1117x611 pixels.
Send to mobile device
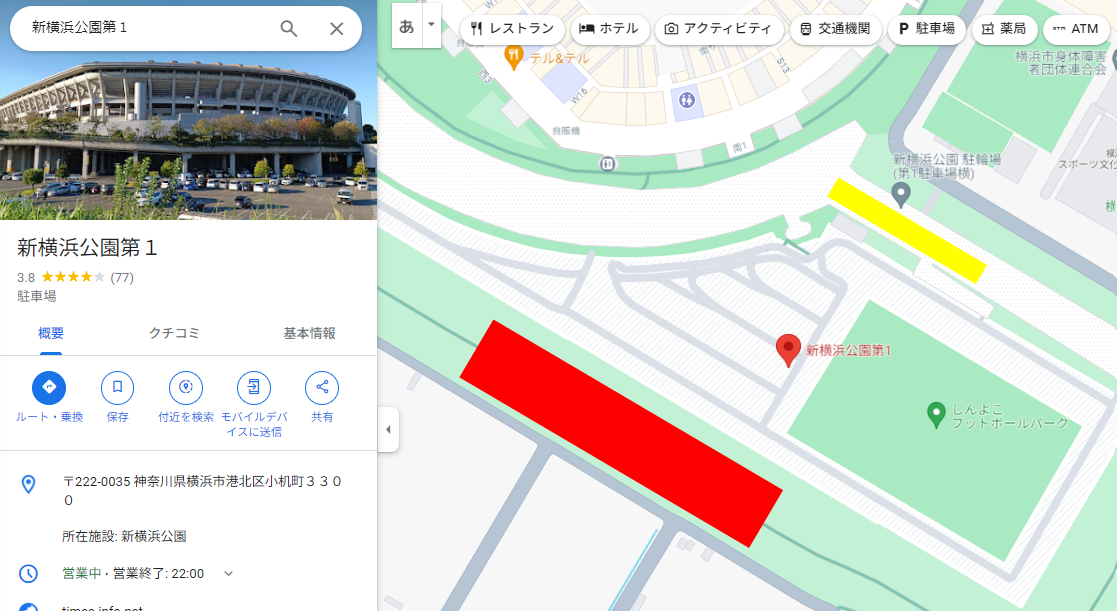coord(254,388)
